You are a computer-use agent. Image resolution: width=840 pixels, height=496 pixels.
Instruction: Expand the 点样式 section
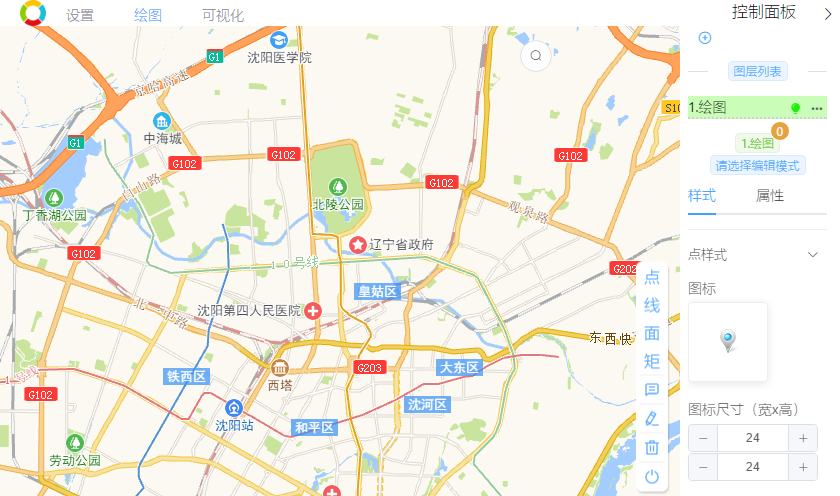(x=813, y=255)
